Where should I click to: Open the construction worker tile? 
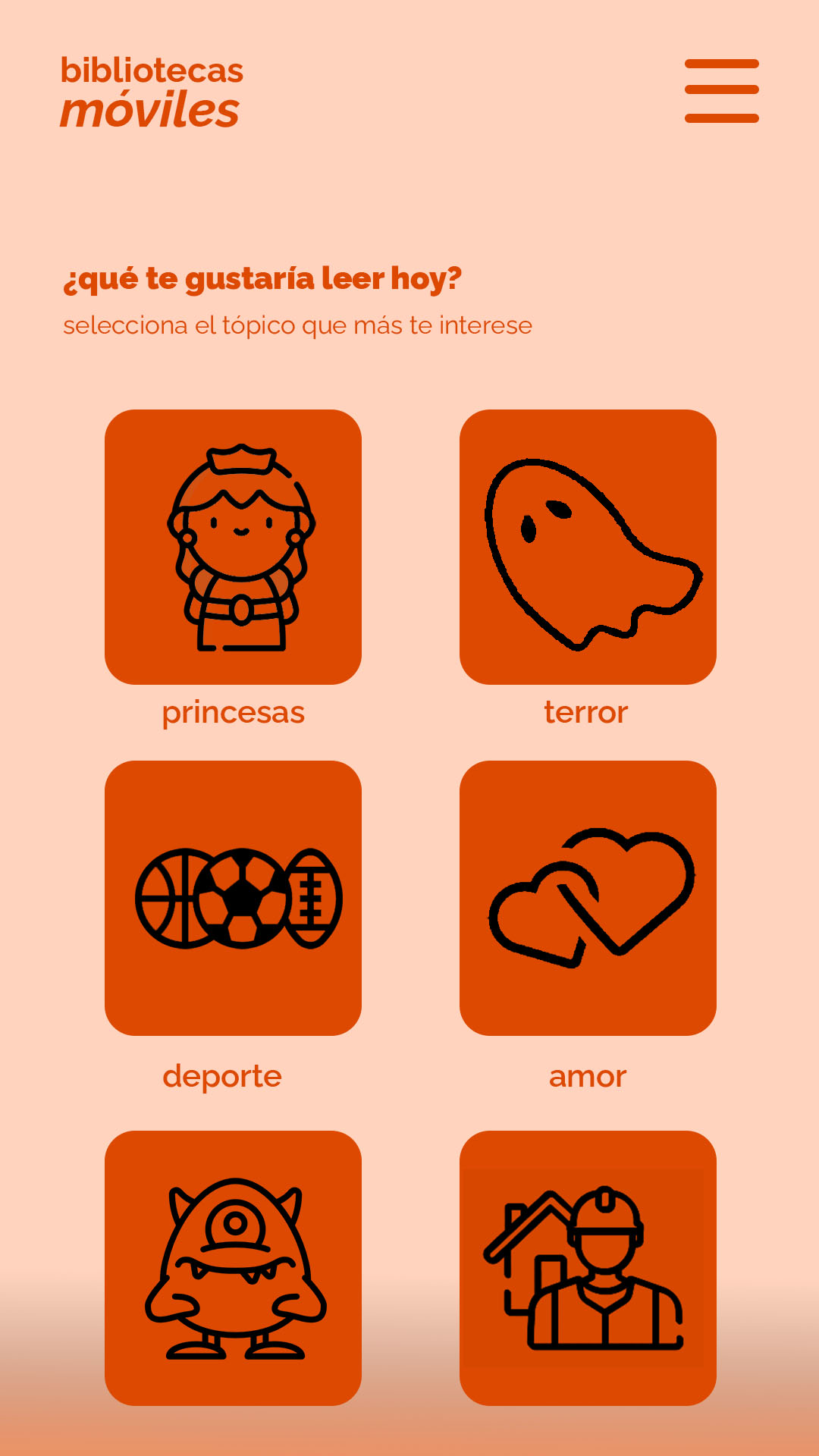click(x=588, y=1268)
